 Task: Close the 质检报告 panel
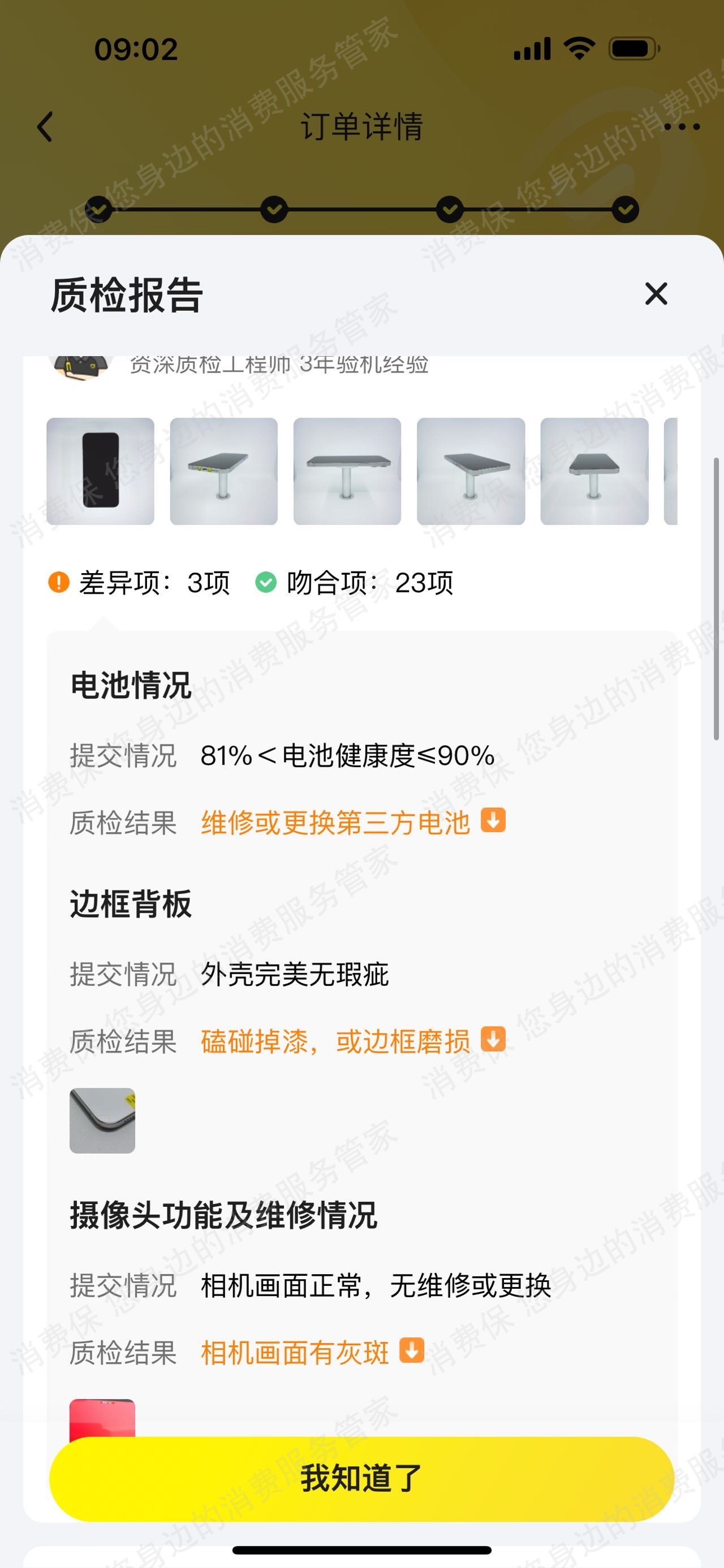656,294
